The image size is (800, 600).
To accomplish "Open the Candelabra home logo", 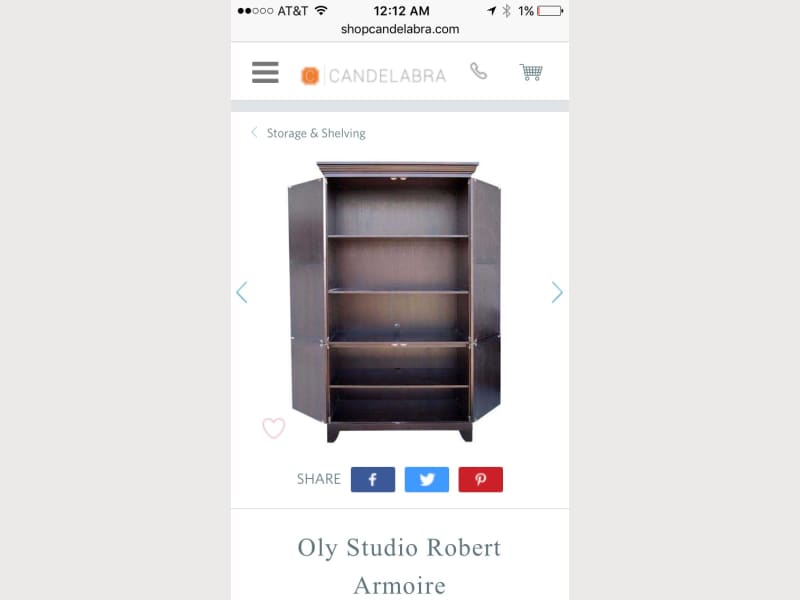I will (x=373, y=75).
